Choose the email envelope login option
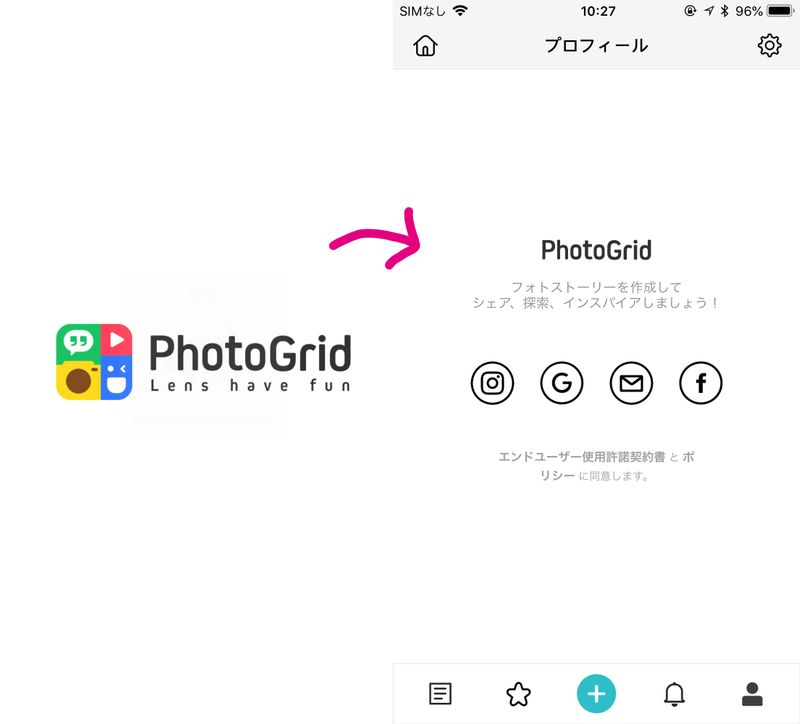 (x=631, y=383)
